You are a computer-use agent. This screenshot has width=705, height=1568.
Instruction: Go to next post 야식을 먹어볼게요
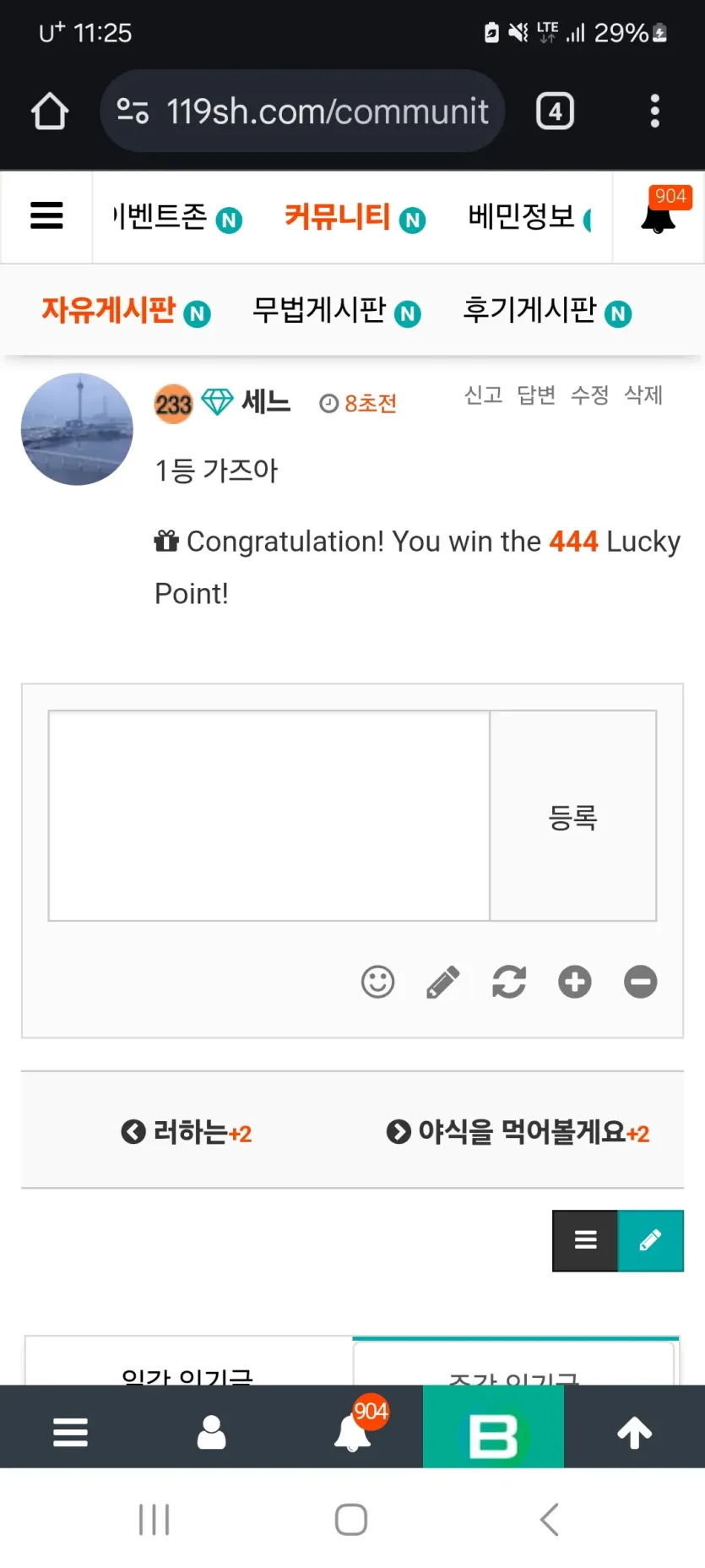[518, 1131]
